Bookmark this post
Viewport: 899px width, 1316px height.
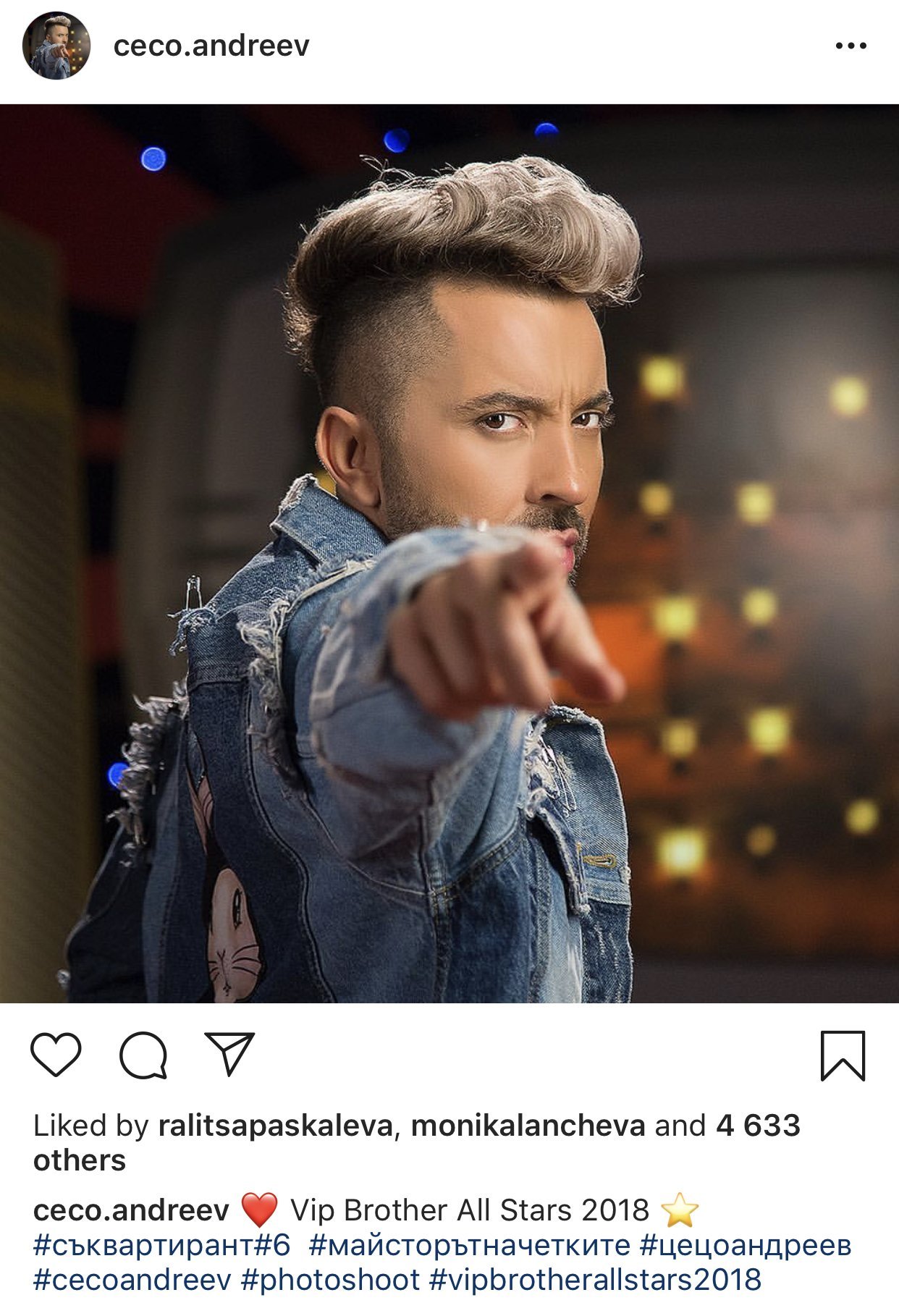(x=843, y=1056)
